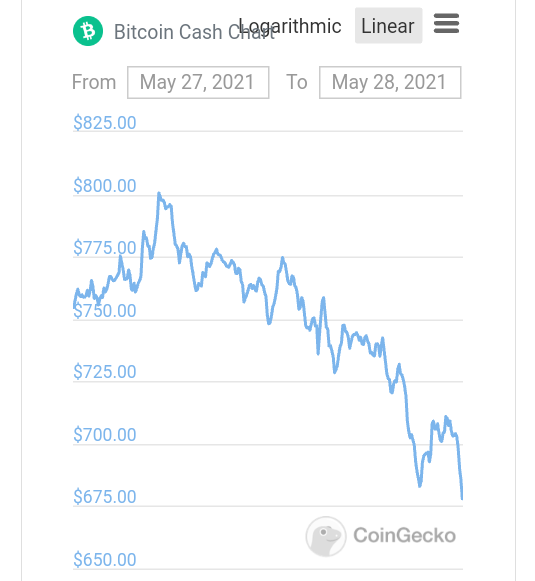This screenshot has width=535, height=581.
Task: Edit the From date May 27, 2021
Action: pos(198,82)
